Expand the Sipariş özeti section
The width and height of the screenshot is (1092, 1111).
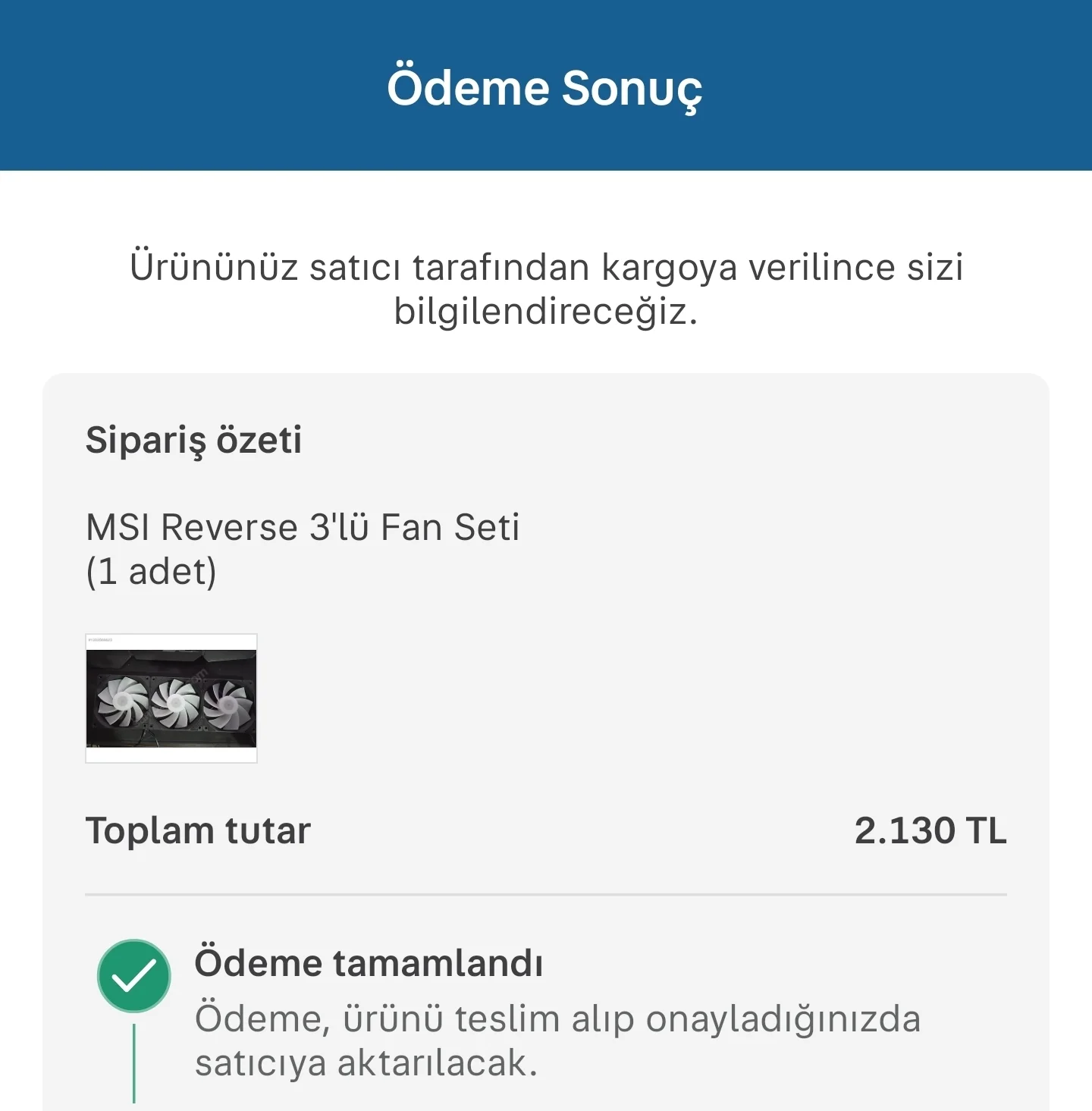pos(193,440)
